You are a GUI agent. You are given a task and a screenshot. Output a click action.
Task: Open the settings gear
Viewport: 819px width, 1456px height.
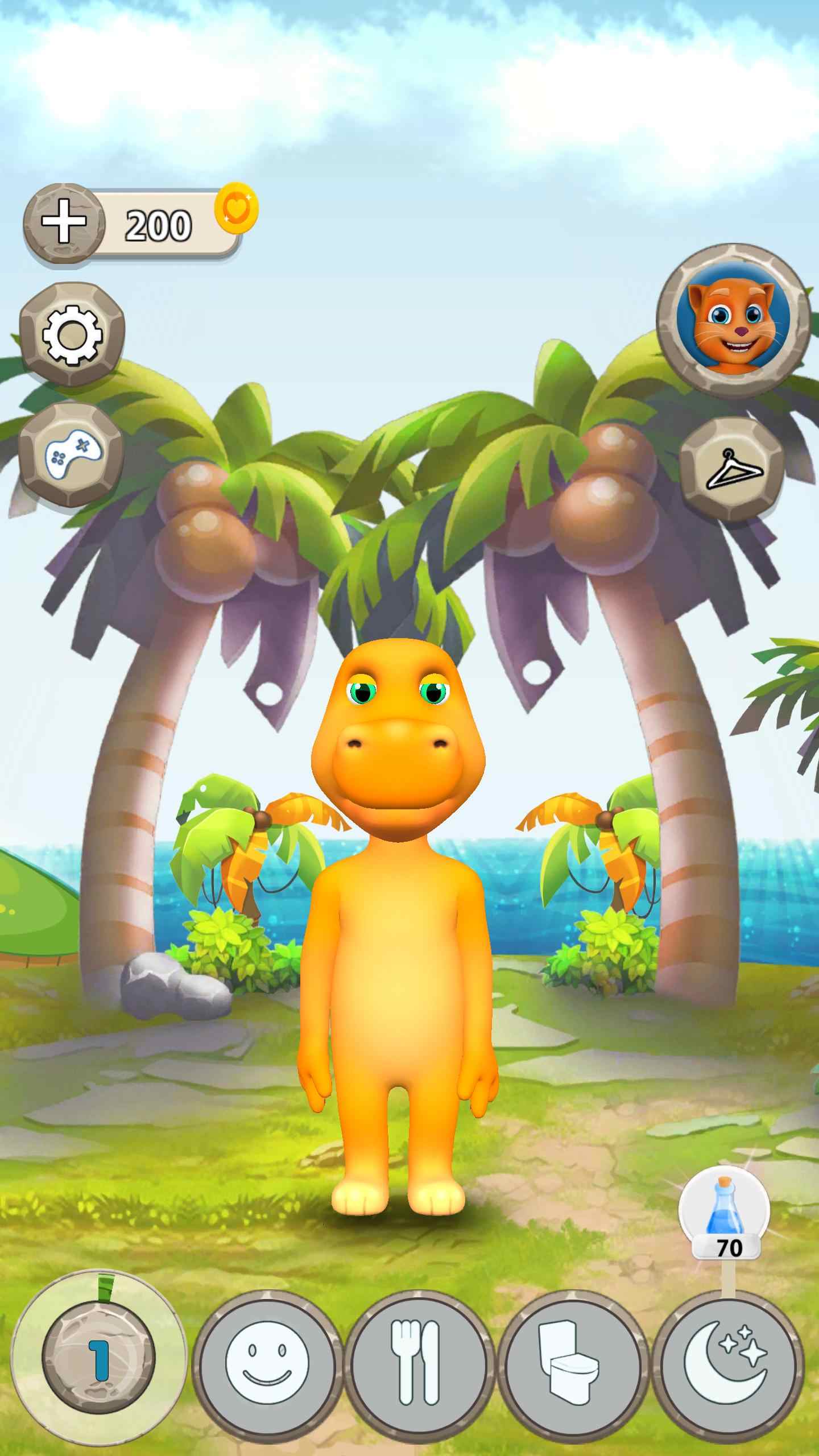point(72,334)
